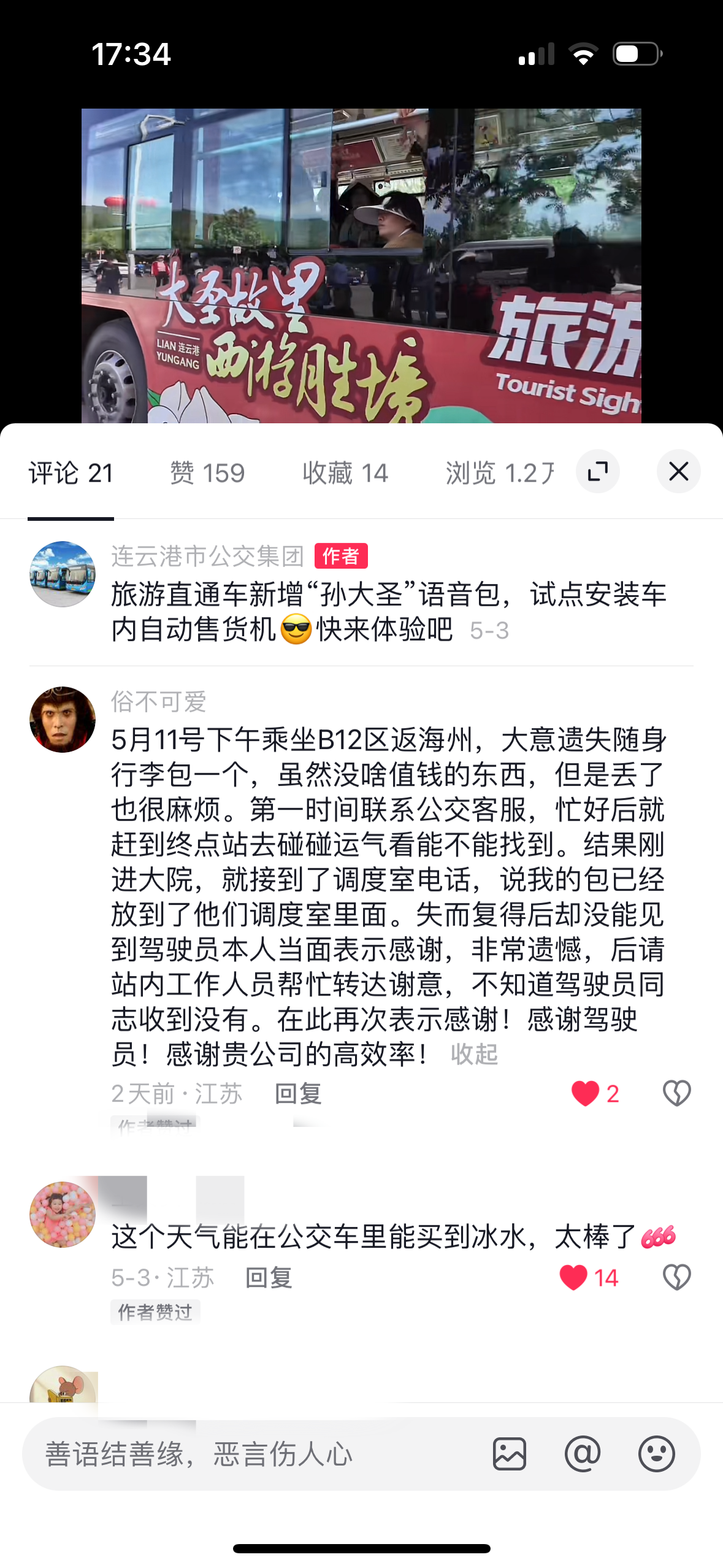Switch to the 浏览 tab
Screen dimensions: 723x1568
499,473
